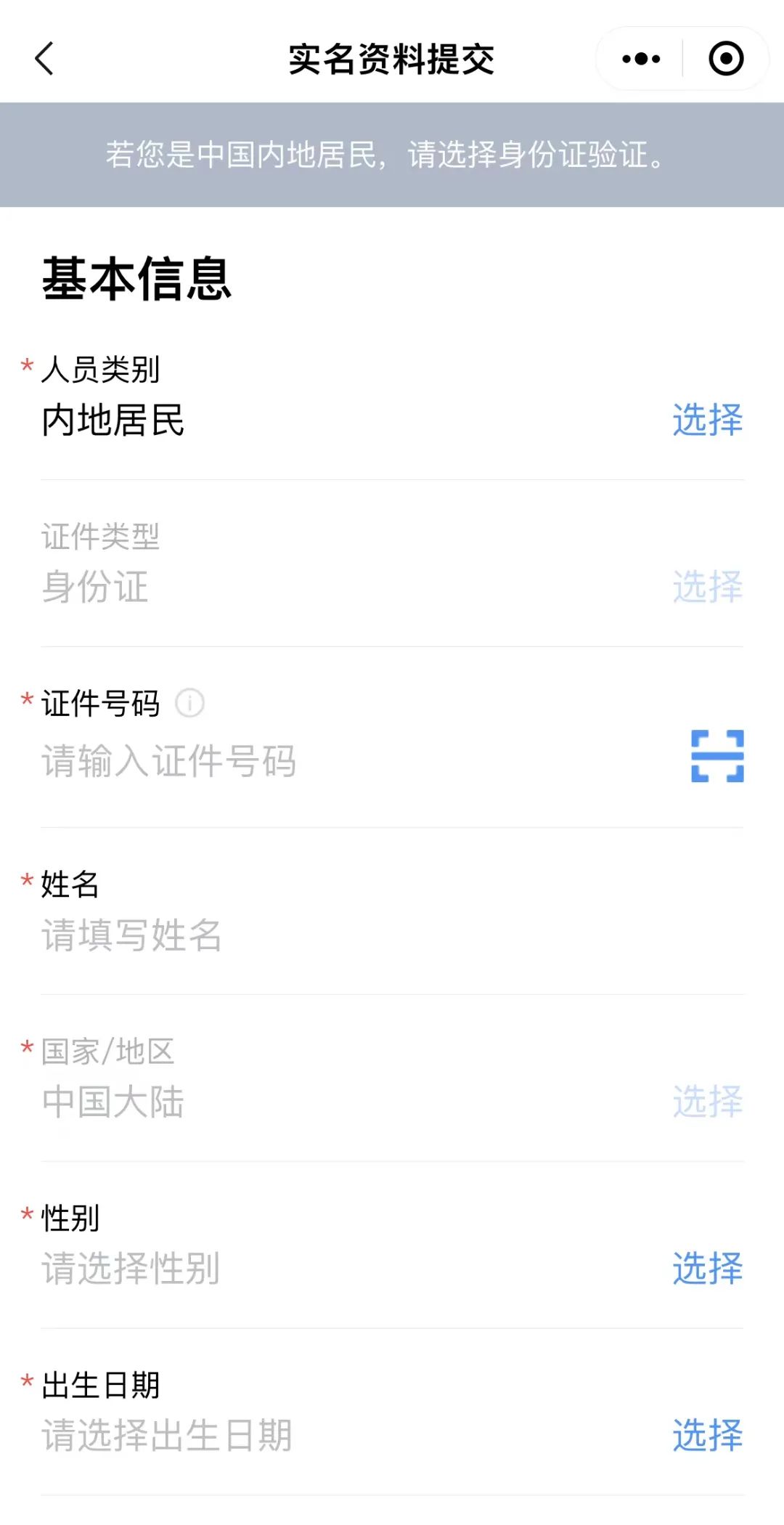Scan the ID card with the scan icon
The image size is (784, 1525).
[x=717, y=756]
